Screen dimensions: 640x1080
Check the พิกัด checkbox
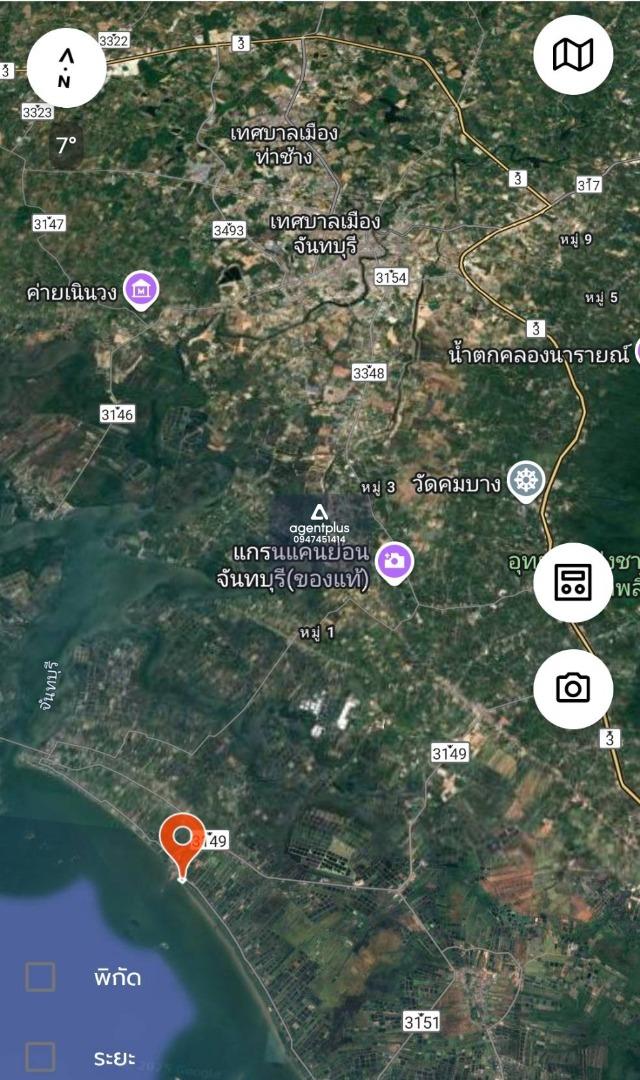tap(40, 977)
